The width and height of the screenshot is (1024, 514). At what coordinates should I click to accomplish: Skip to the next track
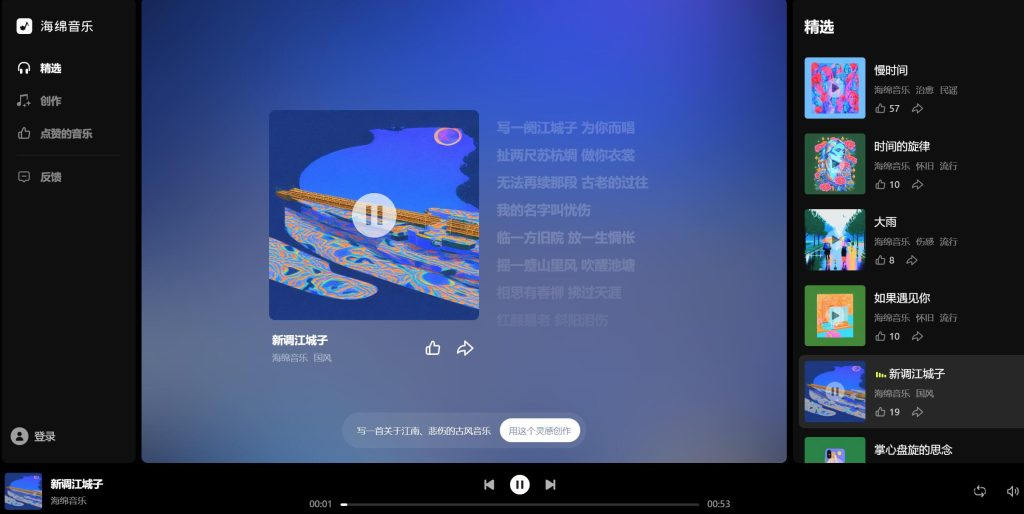pos(550,485)
